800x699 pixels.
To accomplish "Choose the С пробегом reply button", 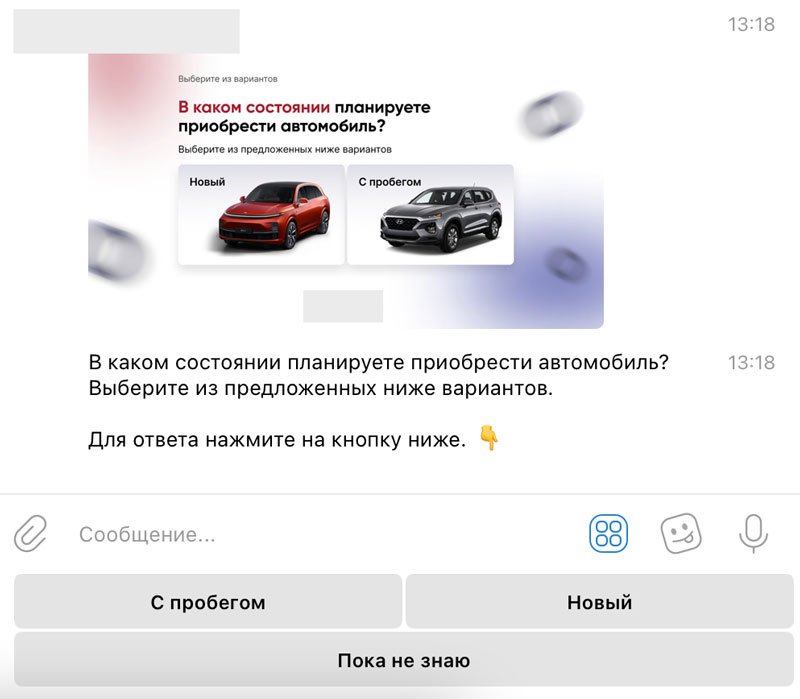I will [x=208, y=602].
